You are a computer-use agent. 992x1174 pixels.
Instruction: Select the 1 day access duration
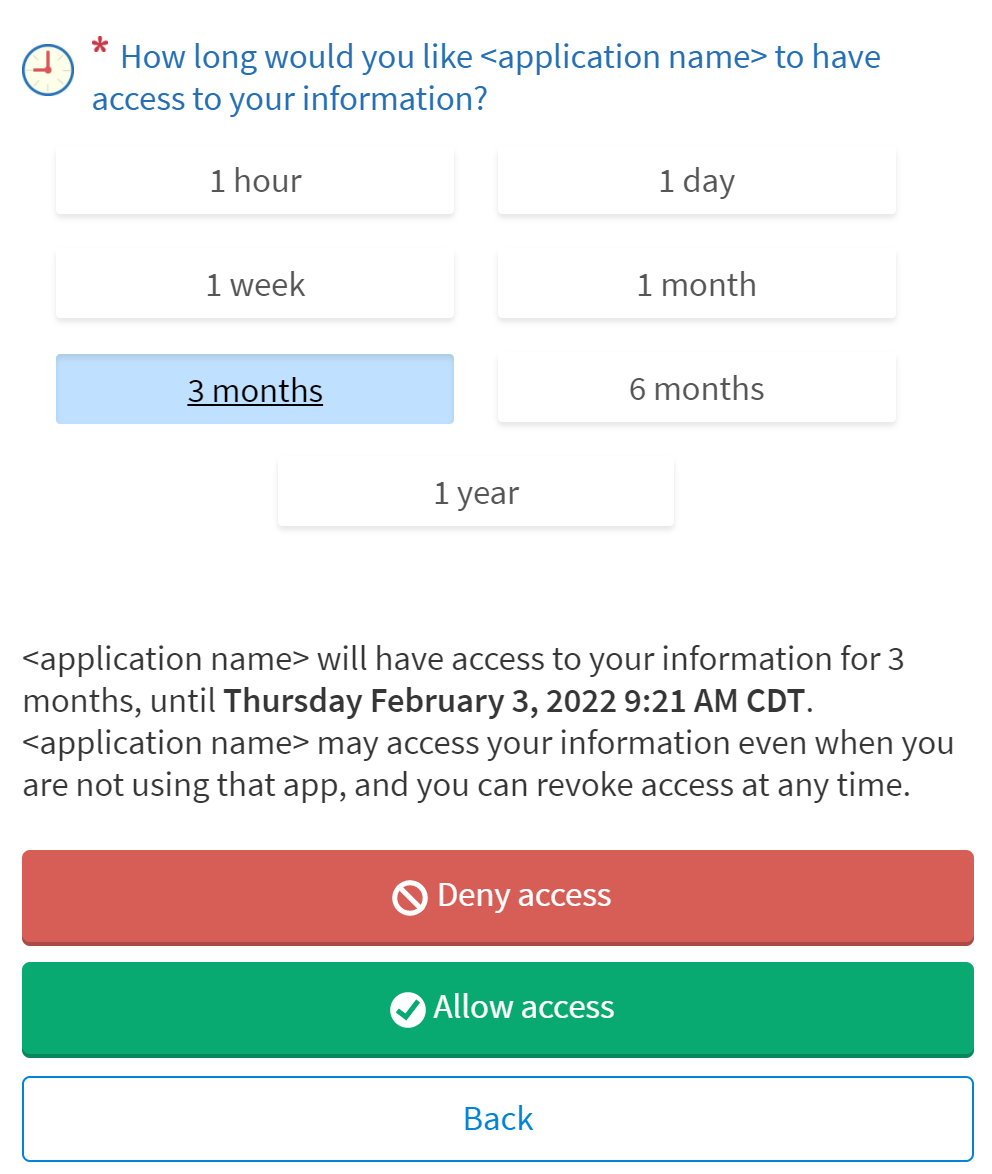696,180
